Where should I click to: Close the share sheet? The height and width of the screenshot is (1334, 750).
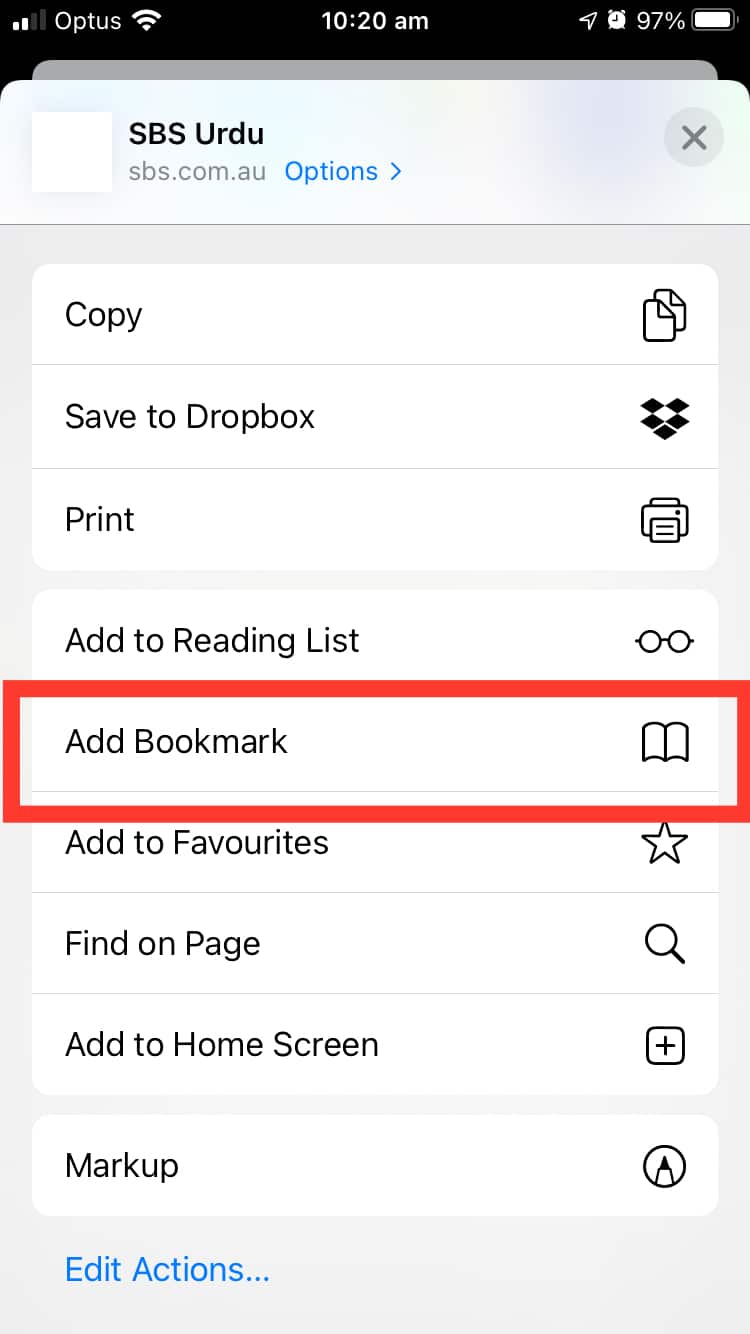coord(693,137)
